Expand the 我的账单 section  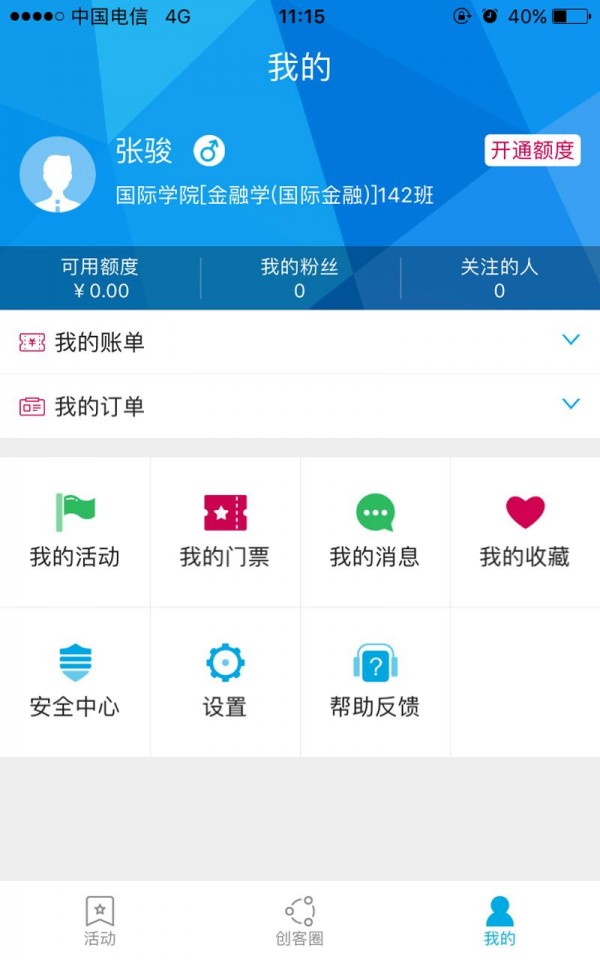300,342
